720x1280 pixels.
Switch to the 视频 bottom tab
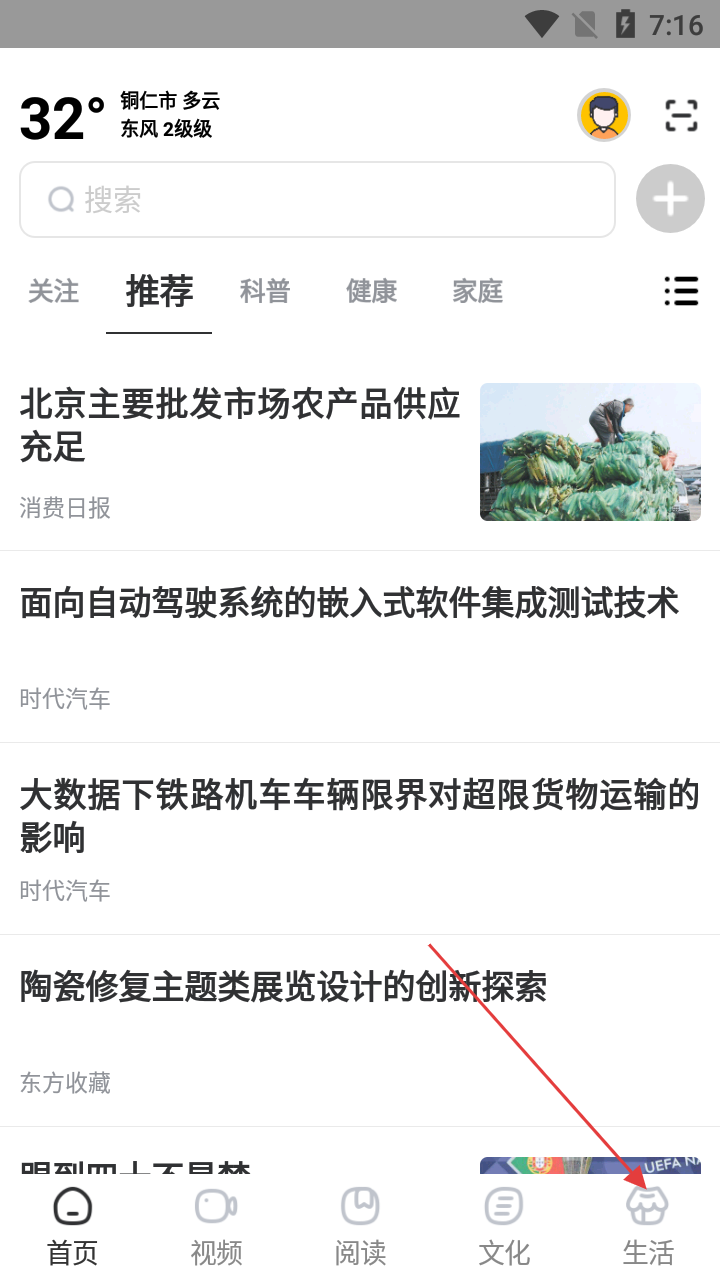[216, 1226]
